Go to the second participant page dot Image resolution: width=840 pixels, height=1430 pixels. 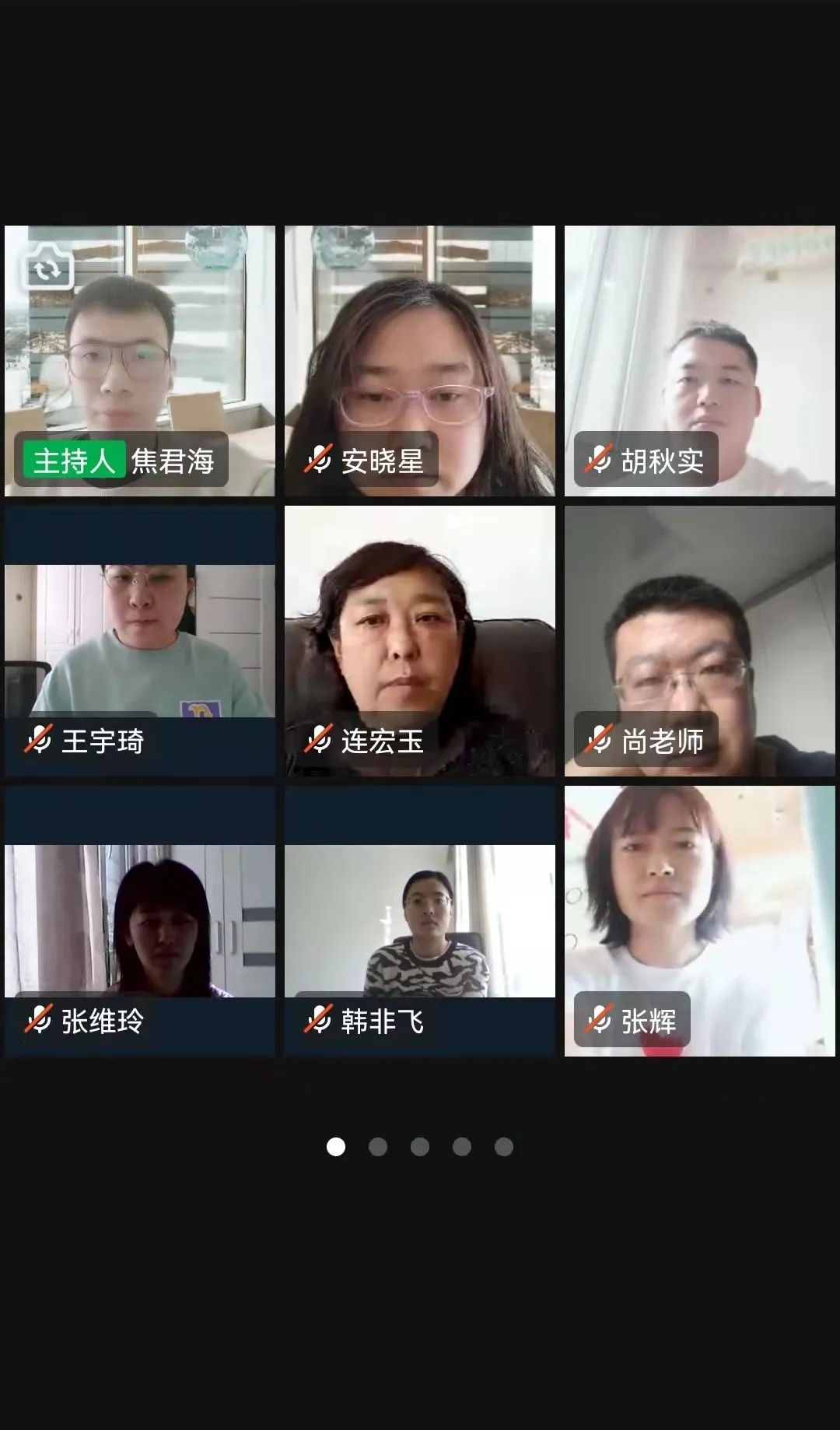click(x=378, y=1147)
